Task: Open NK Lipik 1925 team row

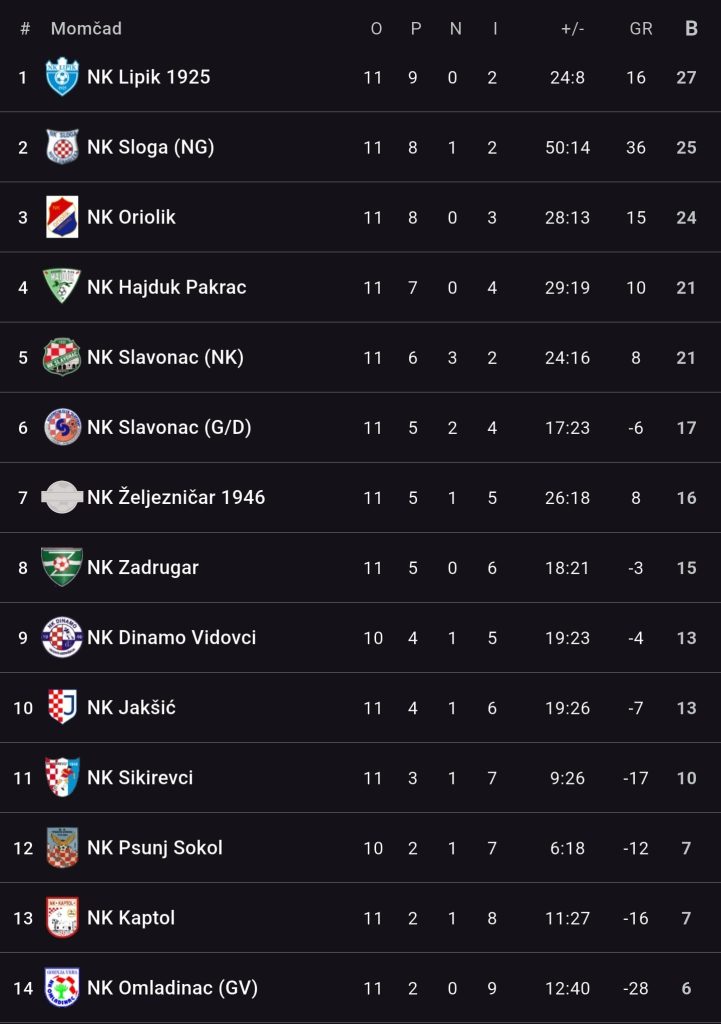Action: click(x=148, y=77)
